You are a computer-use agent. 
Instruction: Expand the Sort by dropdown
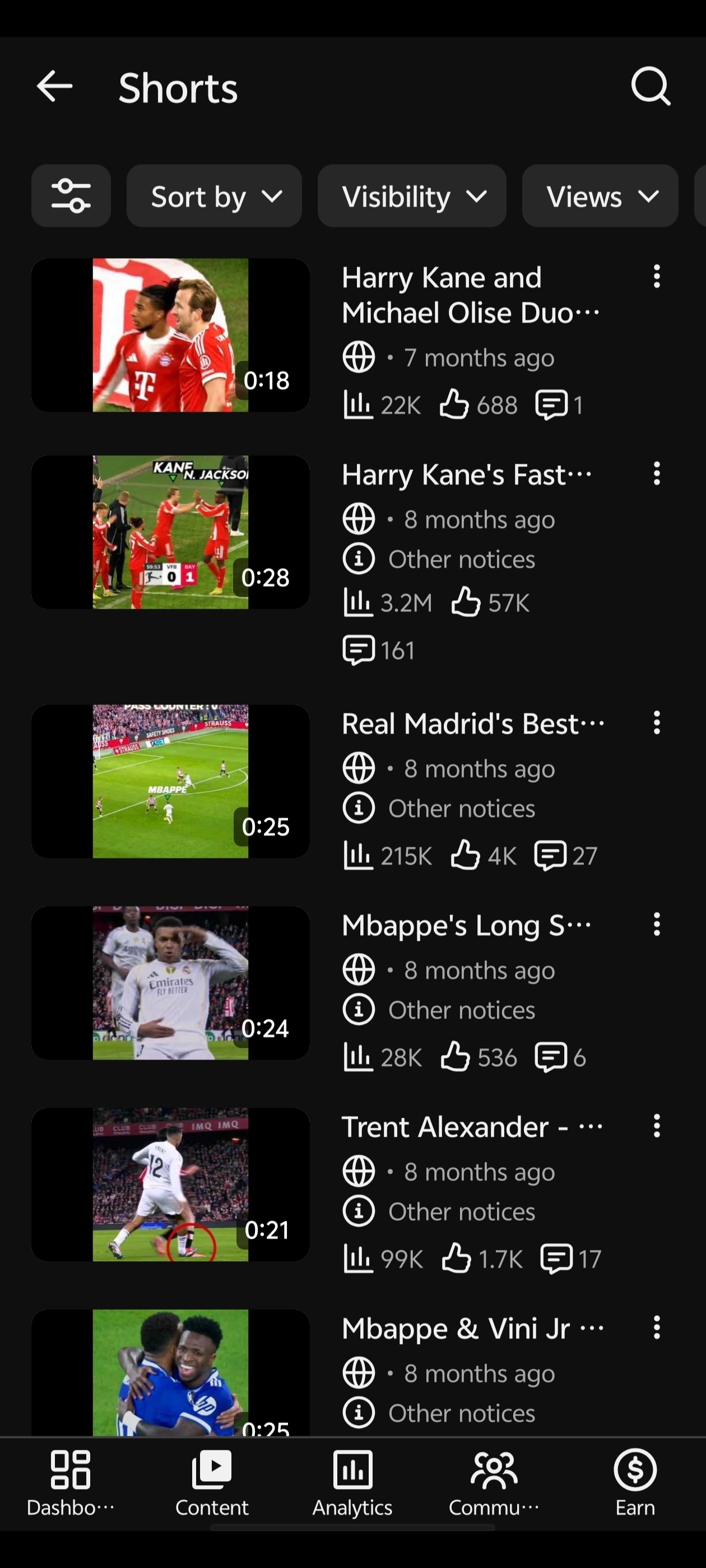click(x=215, y=196)
